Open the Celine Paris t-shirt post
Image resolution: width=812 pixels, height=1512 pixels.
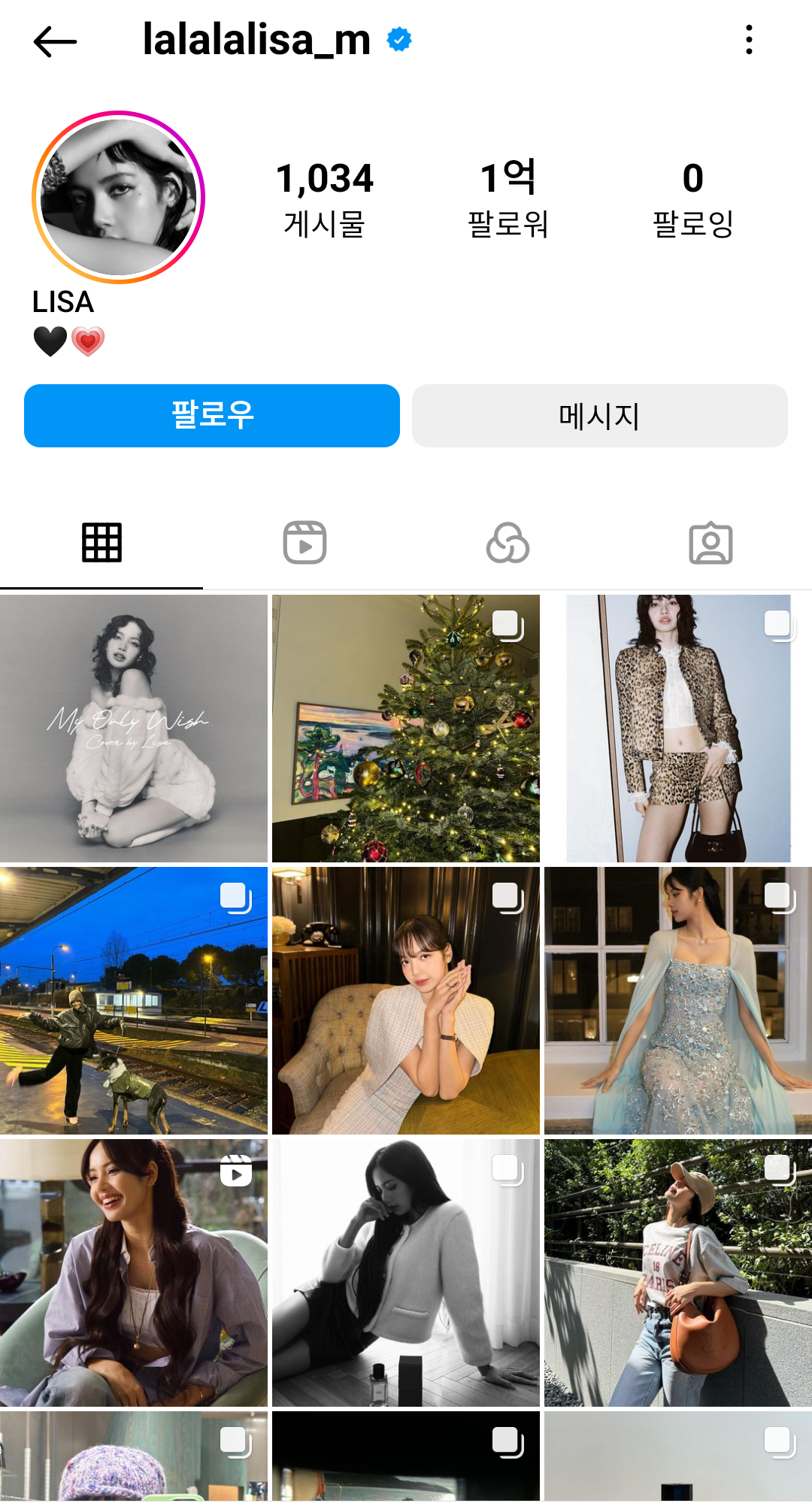[x=678, y=1273]
